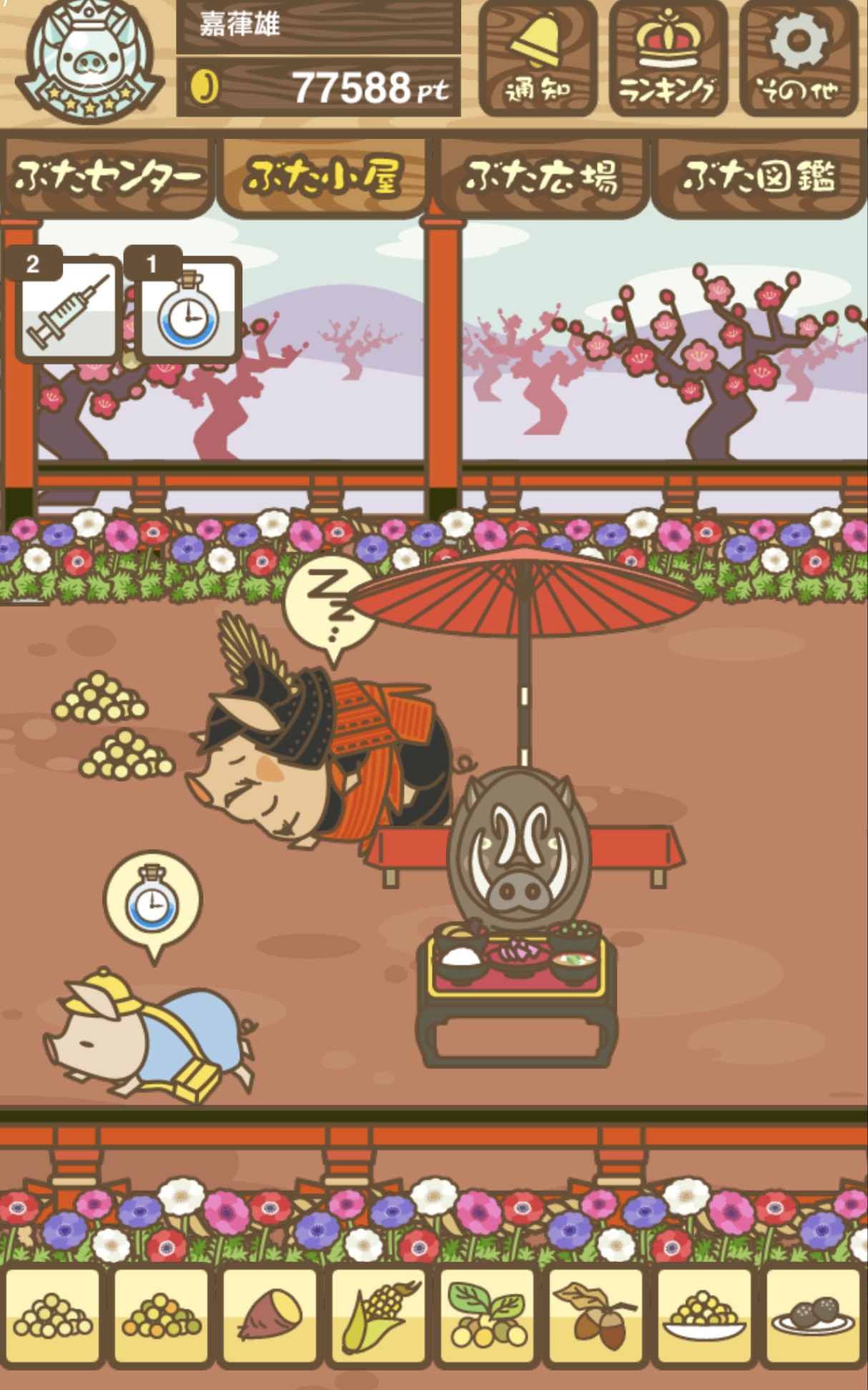Choose the leafy berries feed
868x1390 pixels.
(x=487, y=1316)
